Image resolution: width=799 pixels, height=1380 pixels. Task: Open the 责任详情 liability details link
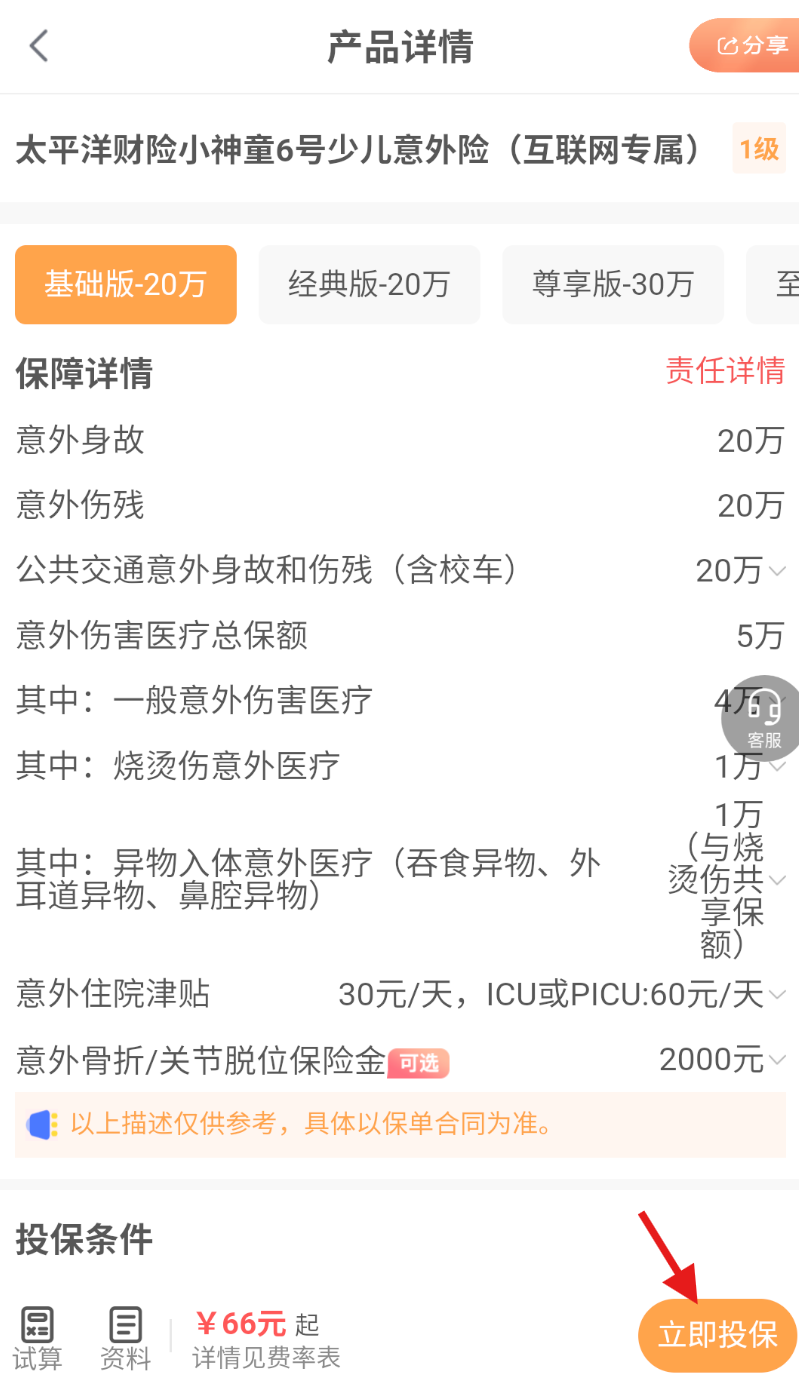coord(726,371)
